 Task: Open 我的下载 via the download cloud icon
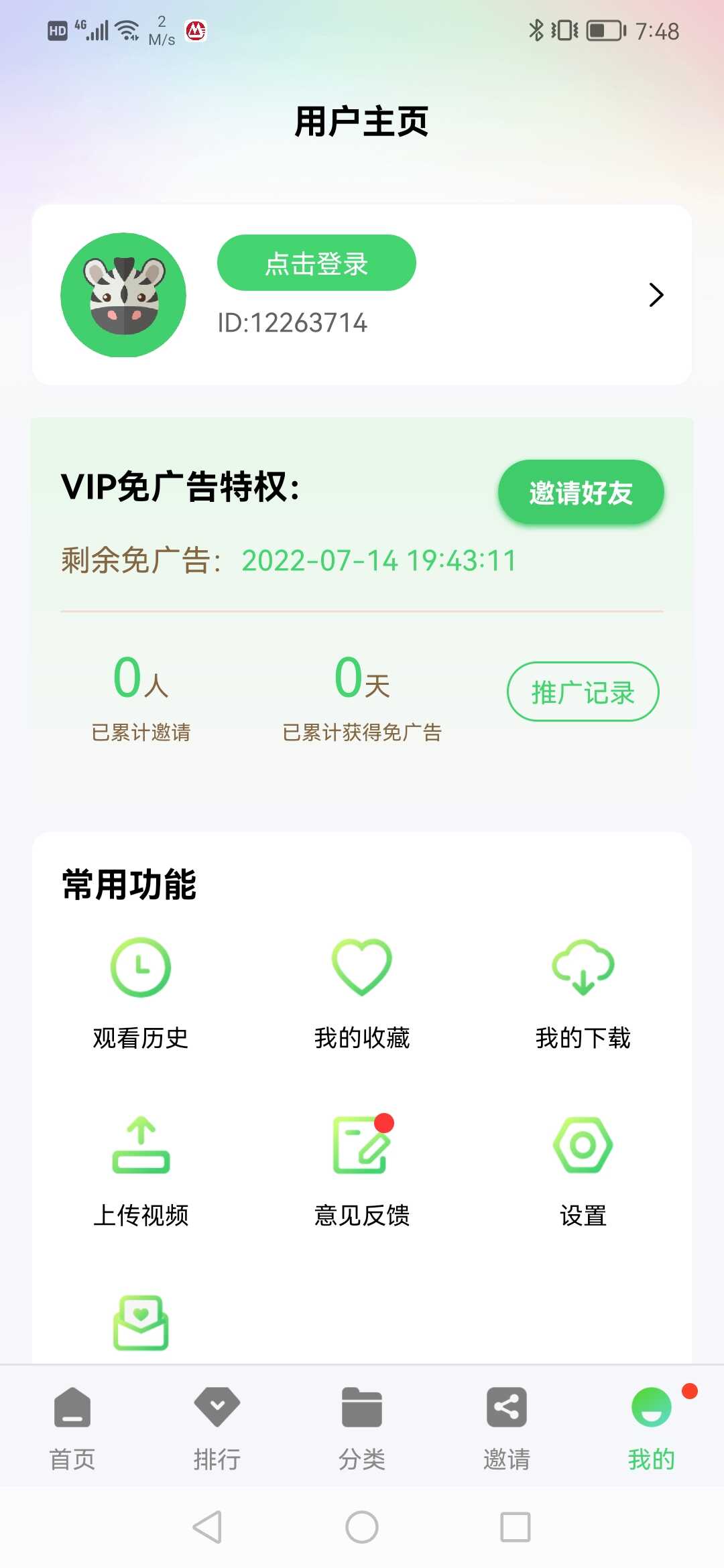583,967
